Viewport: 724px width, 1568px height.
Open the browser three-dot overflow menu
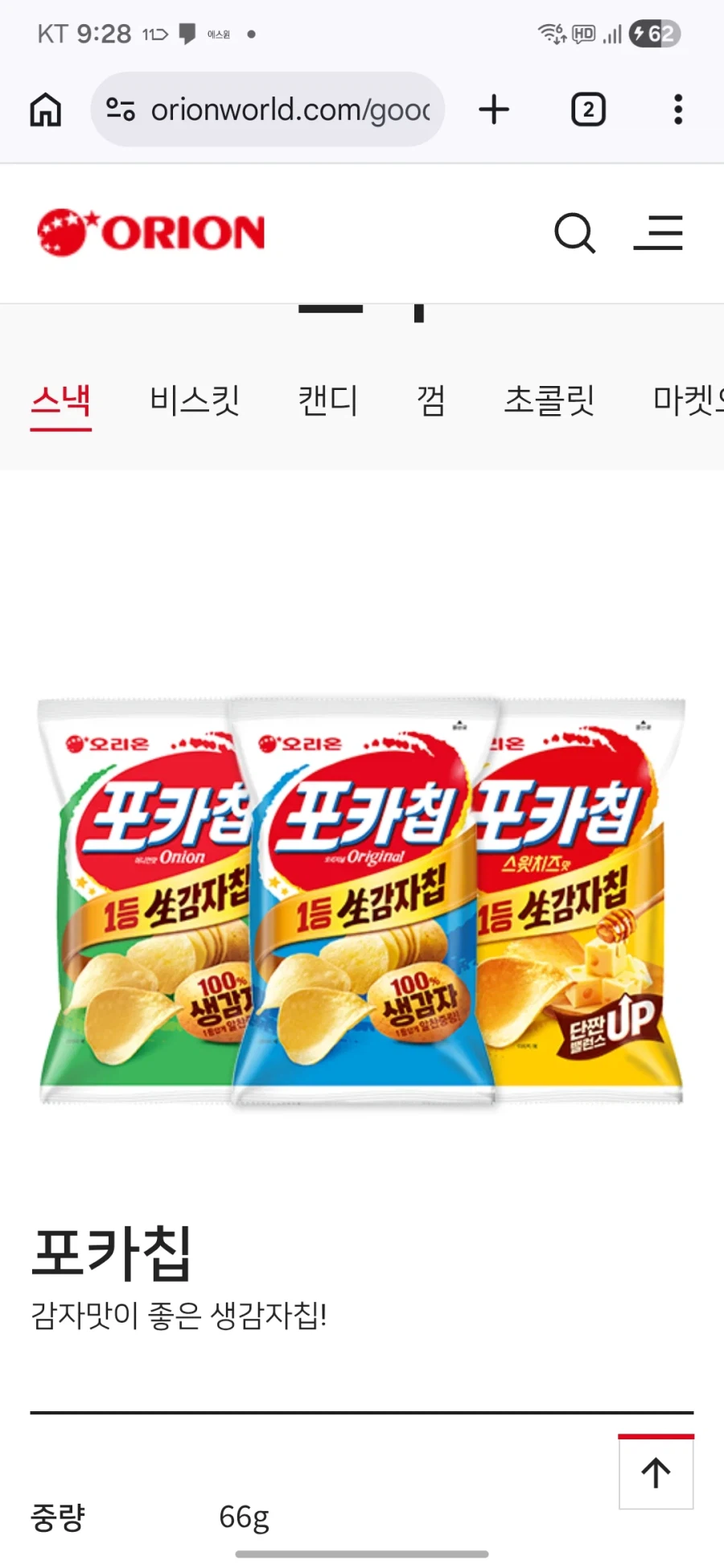point(677,109)
